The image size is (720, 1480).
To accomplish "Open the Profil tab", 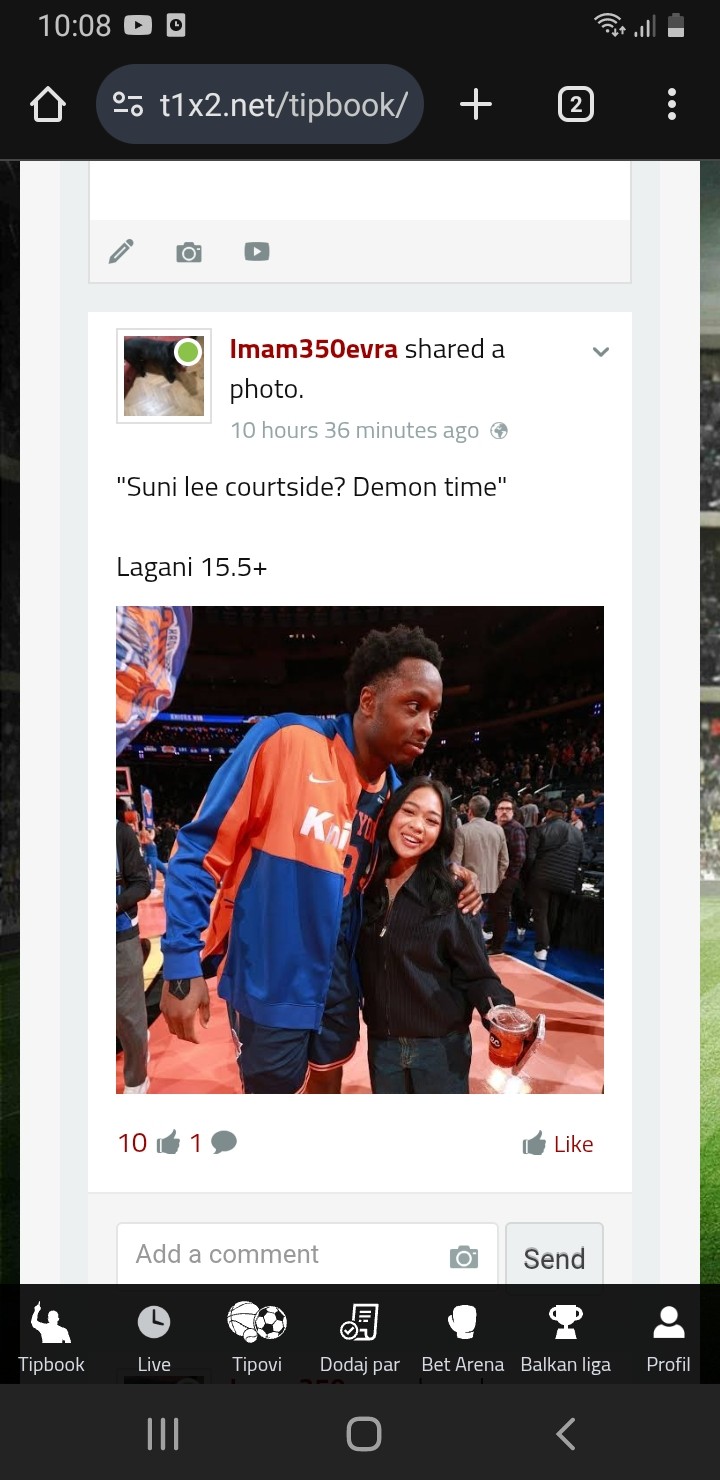I will (x=668, y=1336).
